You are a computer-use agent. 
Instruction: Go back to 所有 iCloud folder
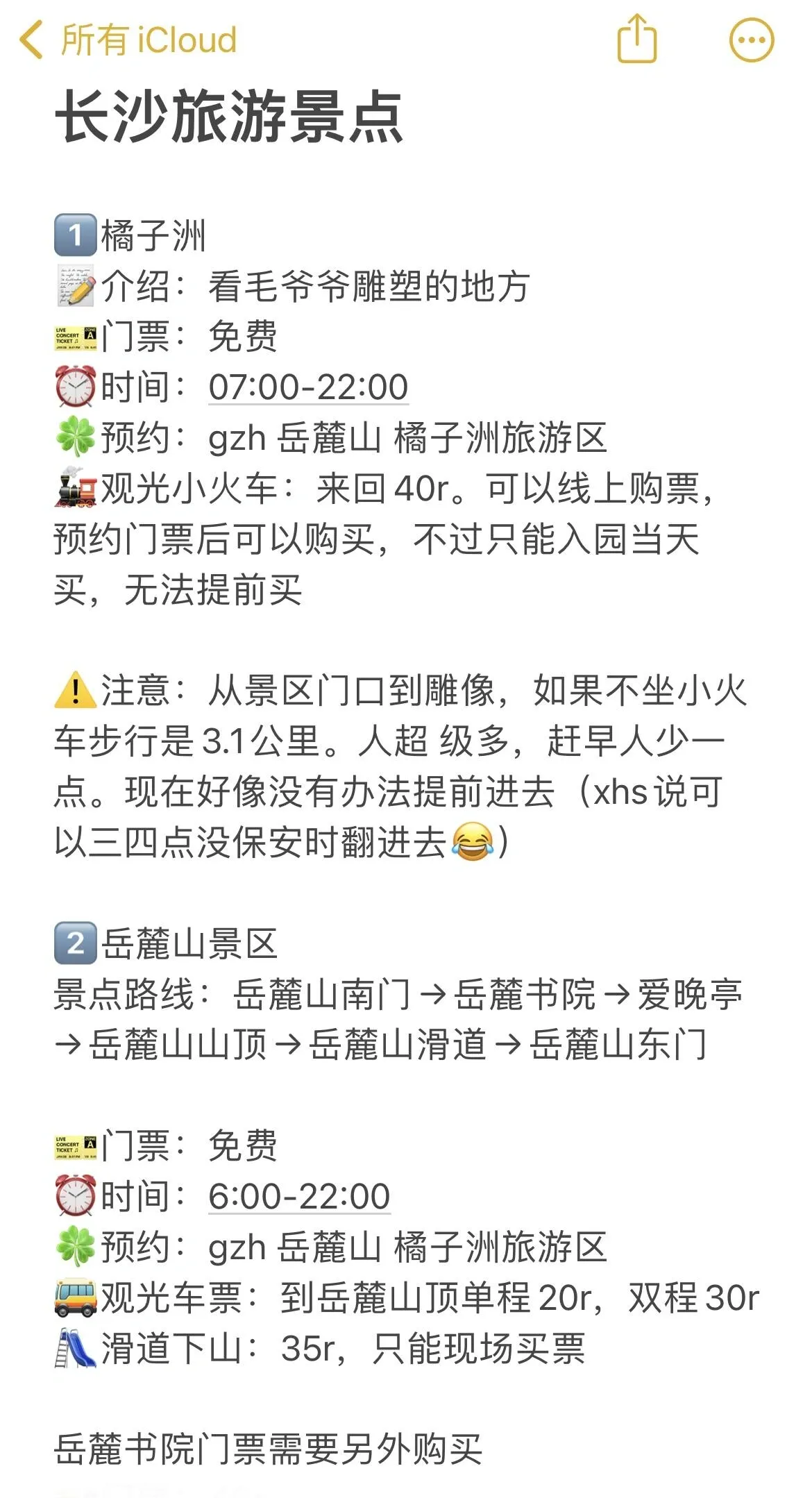128,40
